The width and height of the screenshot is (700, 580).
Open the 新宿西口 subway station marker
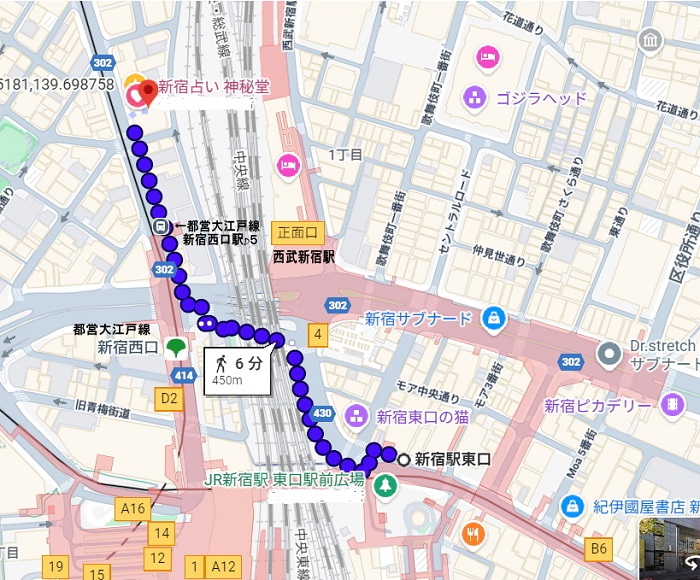tap(176, 348)
